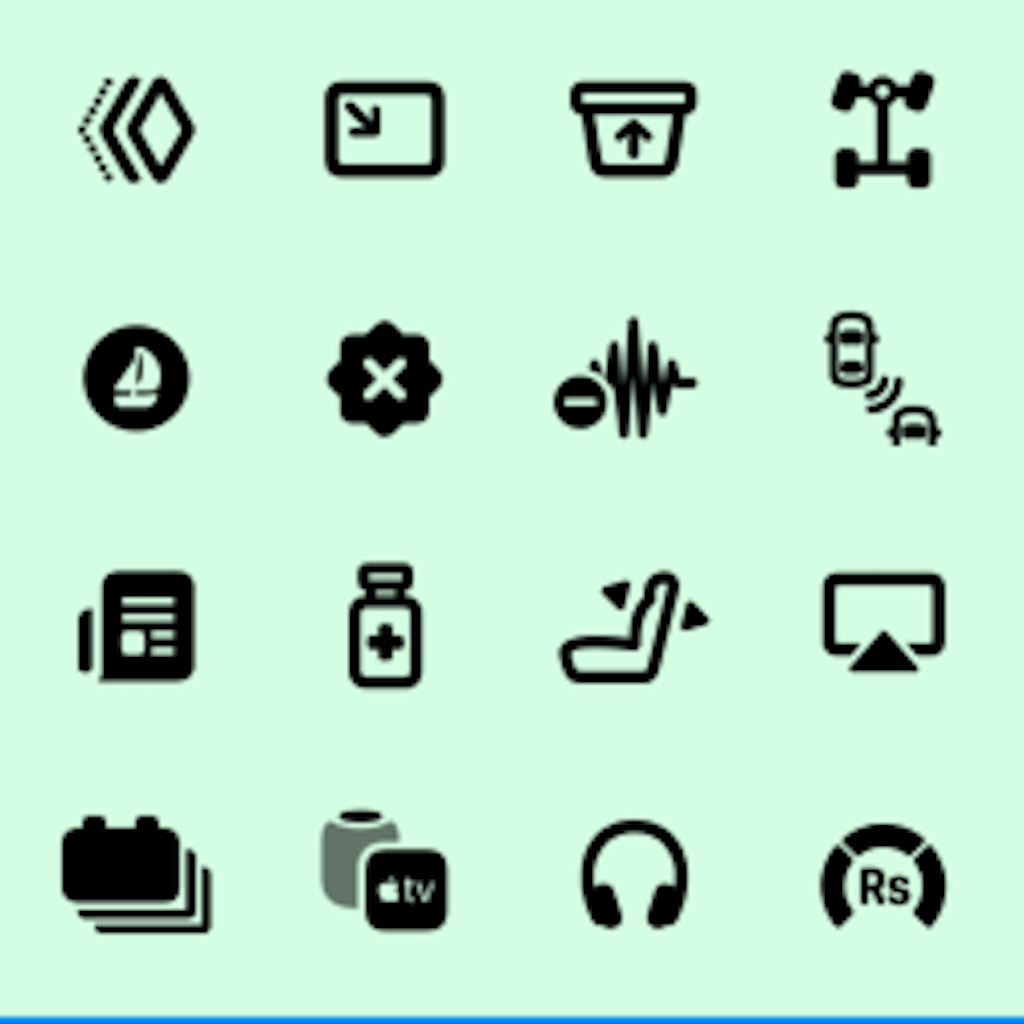This screenshot has width=1024, height=1024.
Task: Select the car chassis axle icon
Action: click(x=883, y=130)
